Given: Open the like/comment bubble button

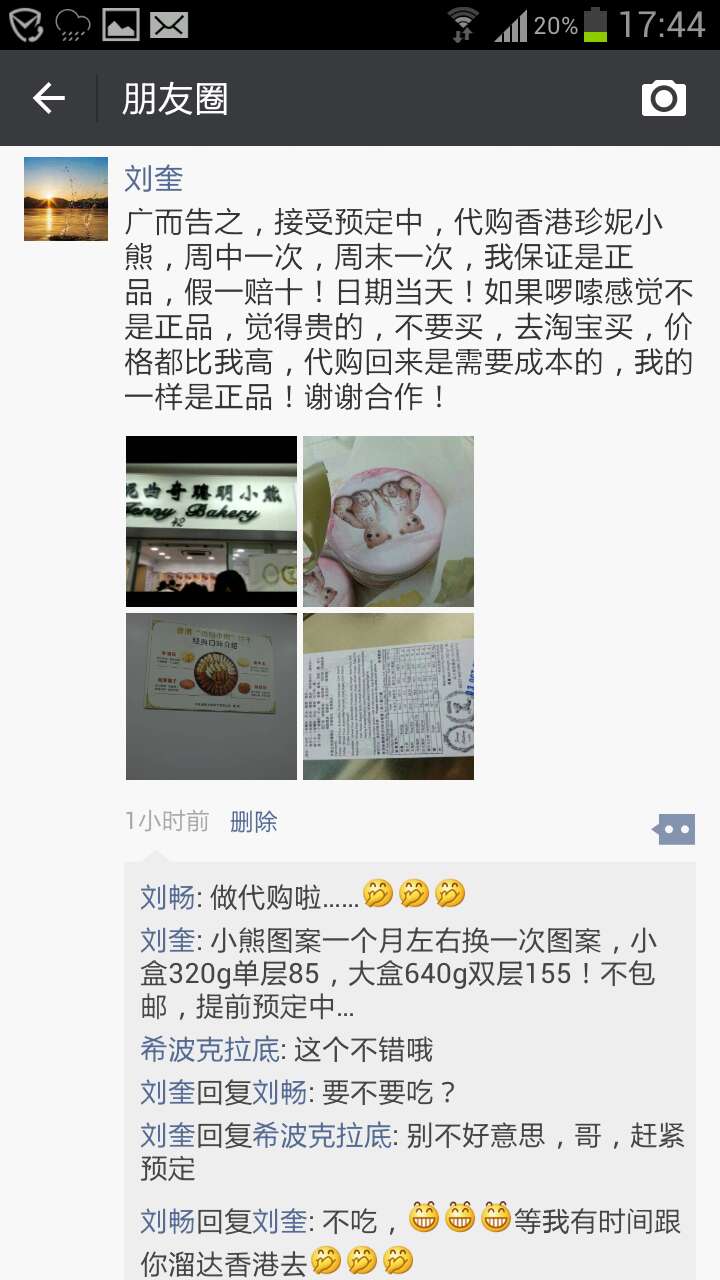Looking at the screenshot, I should pos(675,829).
